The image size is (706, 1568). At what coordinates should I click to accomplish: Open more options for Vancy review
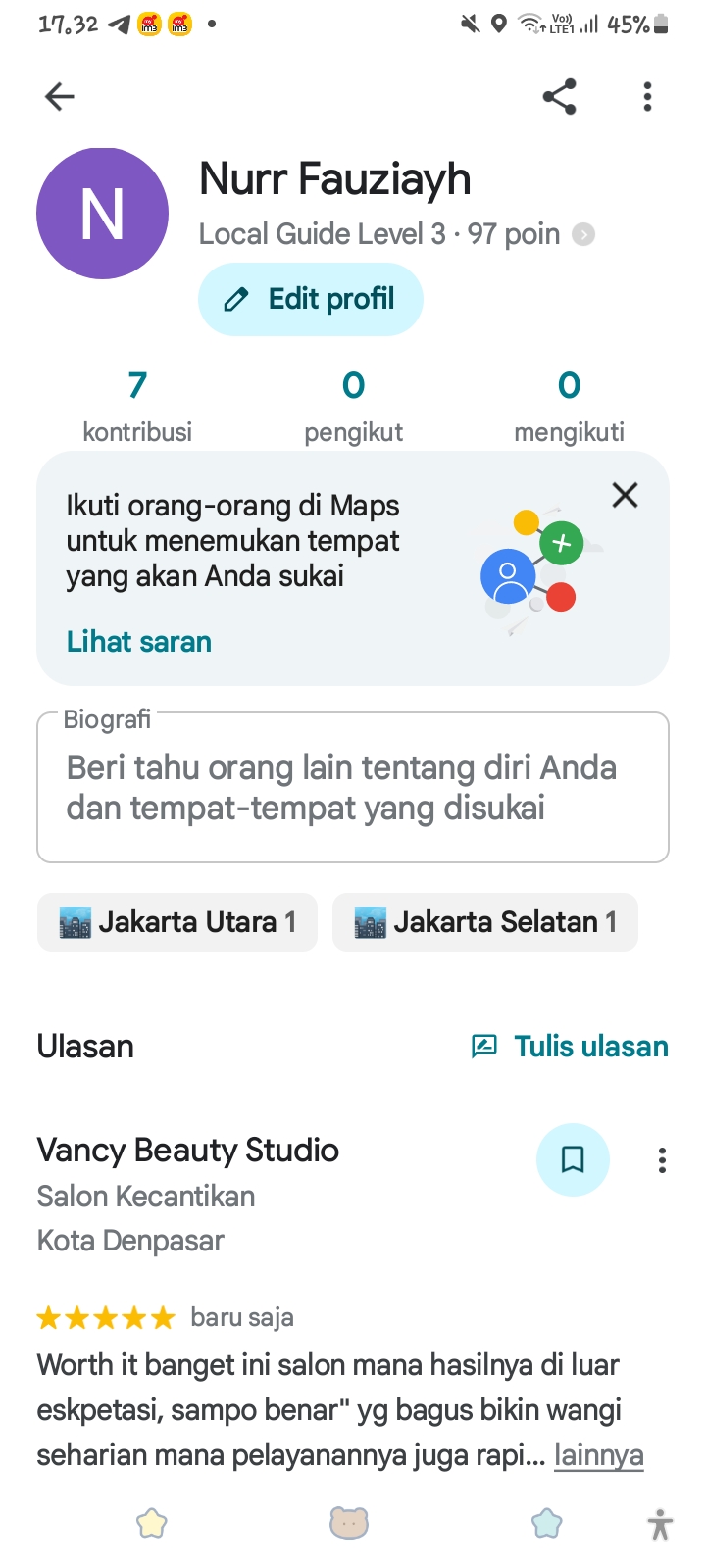[663, 1160]
